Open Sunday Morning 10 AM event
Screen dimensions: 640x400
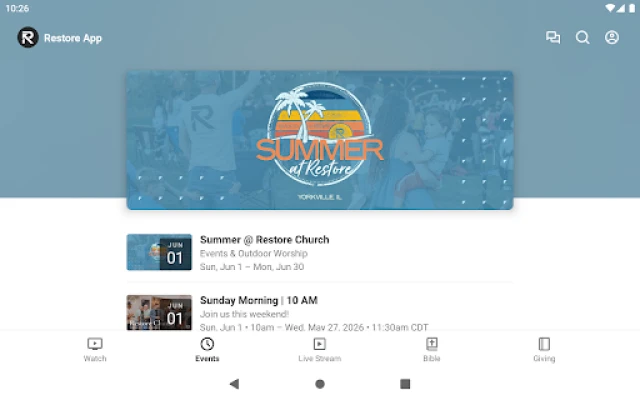point(320,312)
